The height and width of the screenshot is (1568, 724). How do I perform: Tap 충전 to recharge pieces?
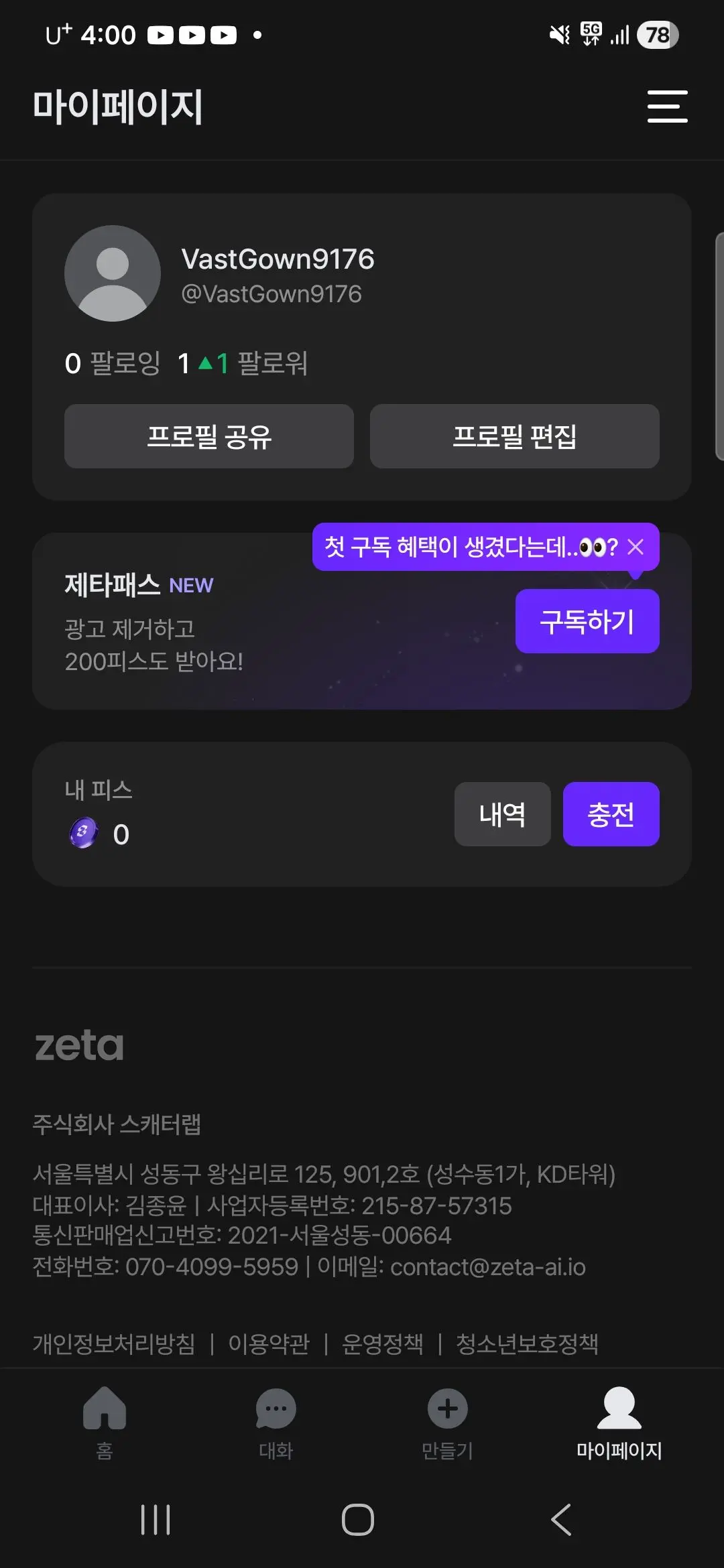(611, 814)
